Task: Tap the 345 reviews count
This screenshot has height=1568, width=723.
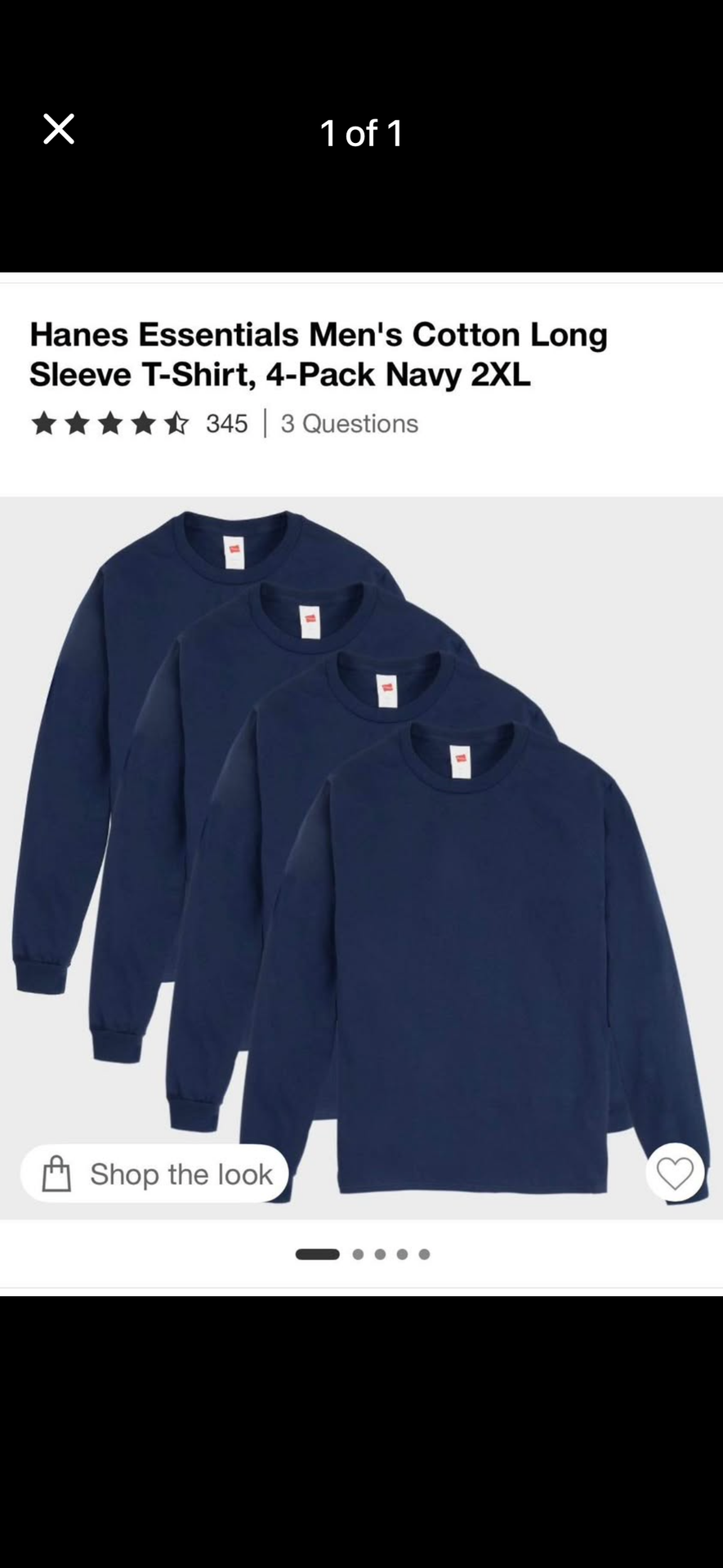Action: (226, 423)
